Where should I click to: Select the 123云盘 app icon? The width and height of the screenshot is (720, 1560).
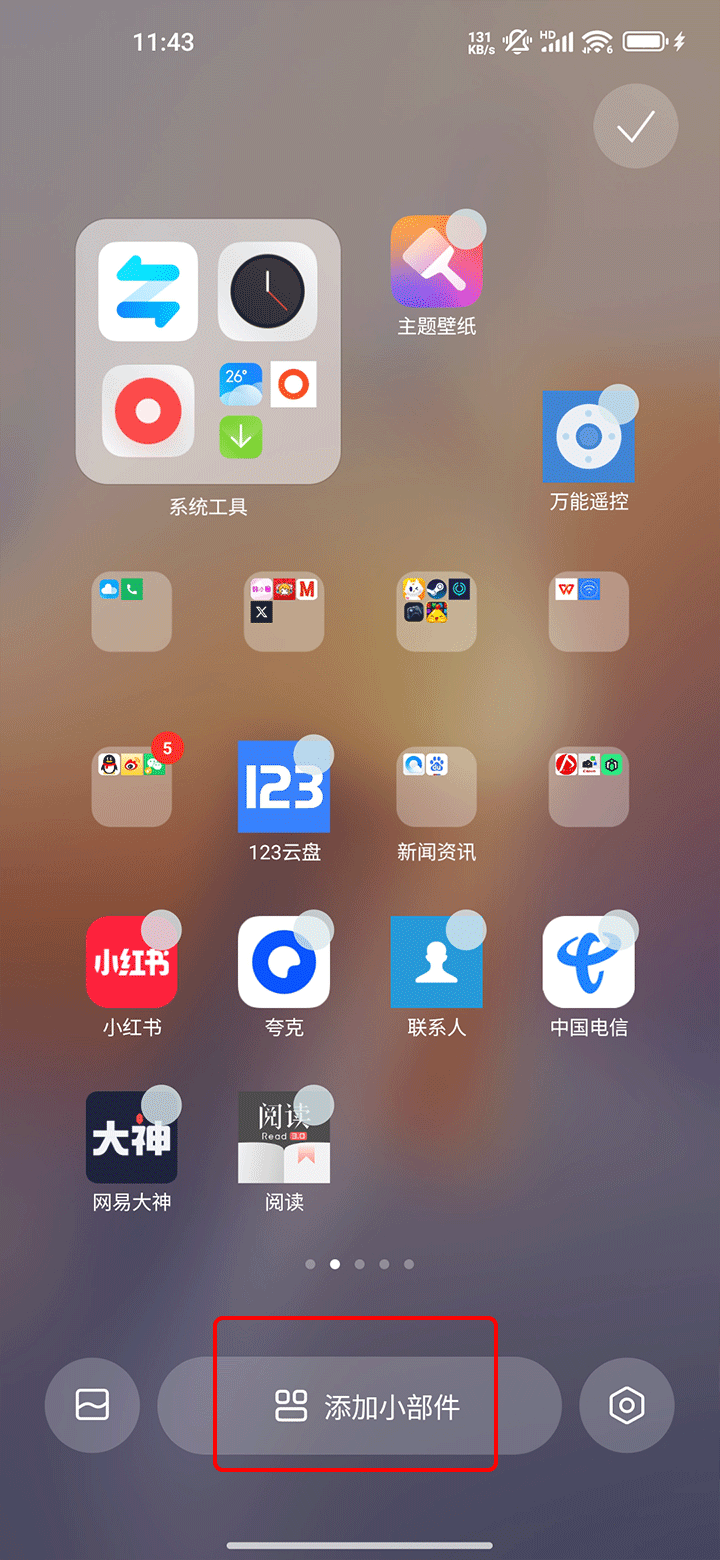point(284,787)
